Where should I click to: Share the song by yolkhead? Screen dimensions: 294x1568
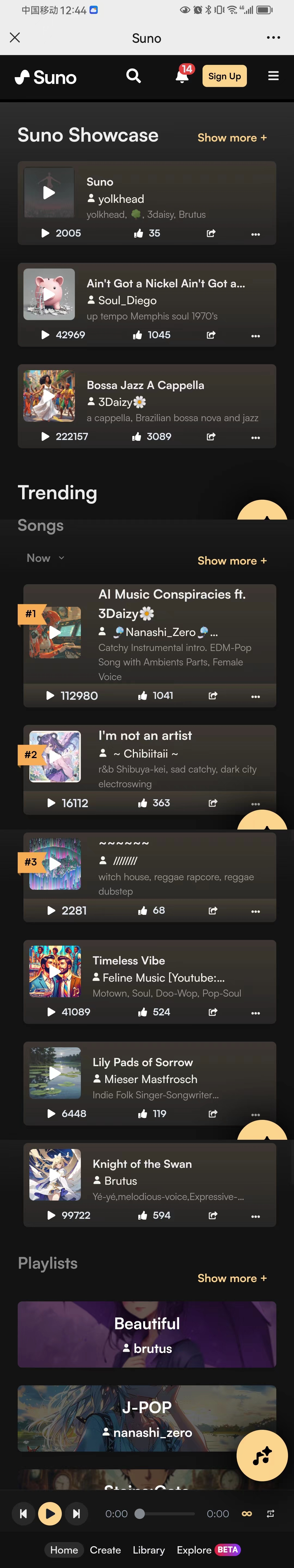point(211,233)
